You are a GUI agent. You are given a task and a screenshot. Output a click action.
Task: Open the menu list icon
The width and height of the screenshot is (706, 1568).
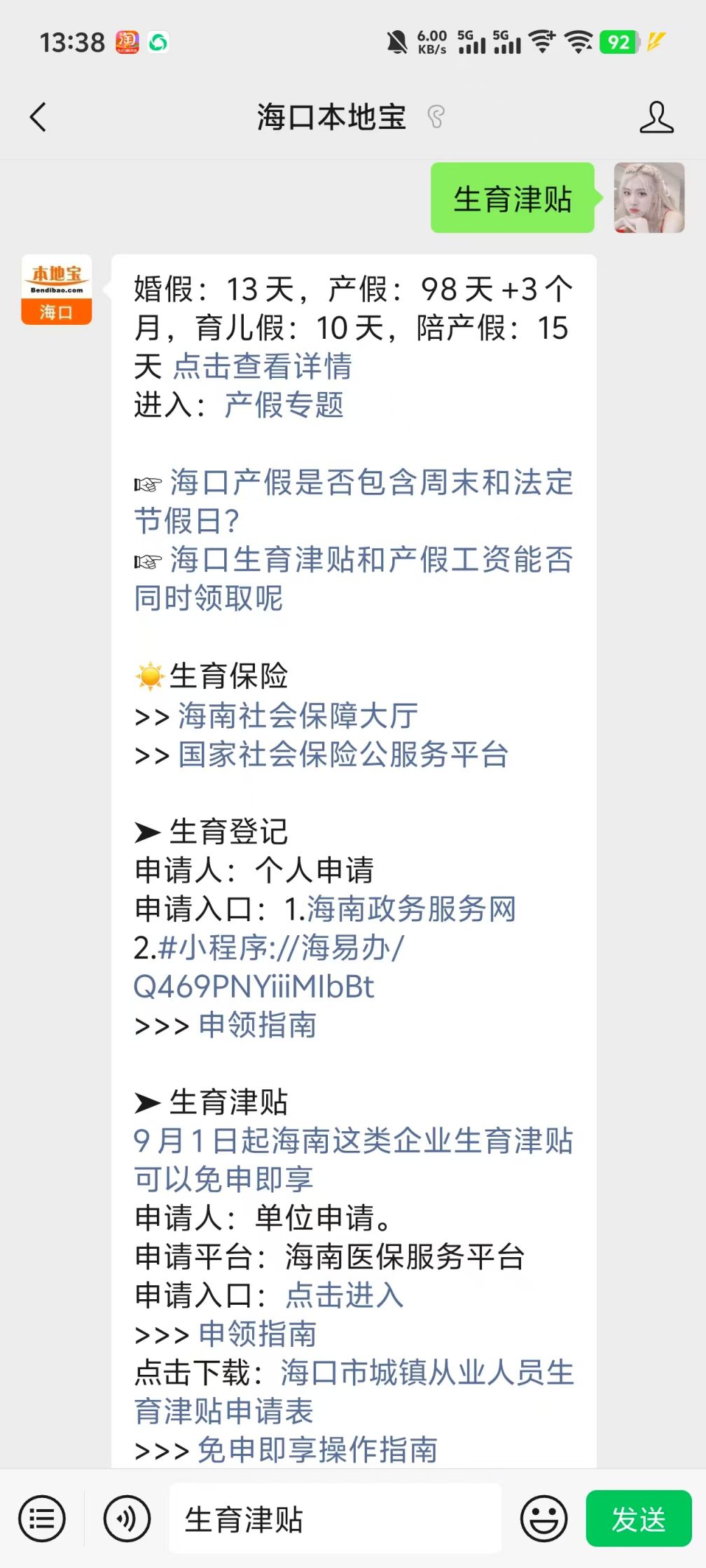[42, 1518]
